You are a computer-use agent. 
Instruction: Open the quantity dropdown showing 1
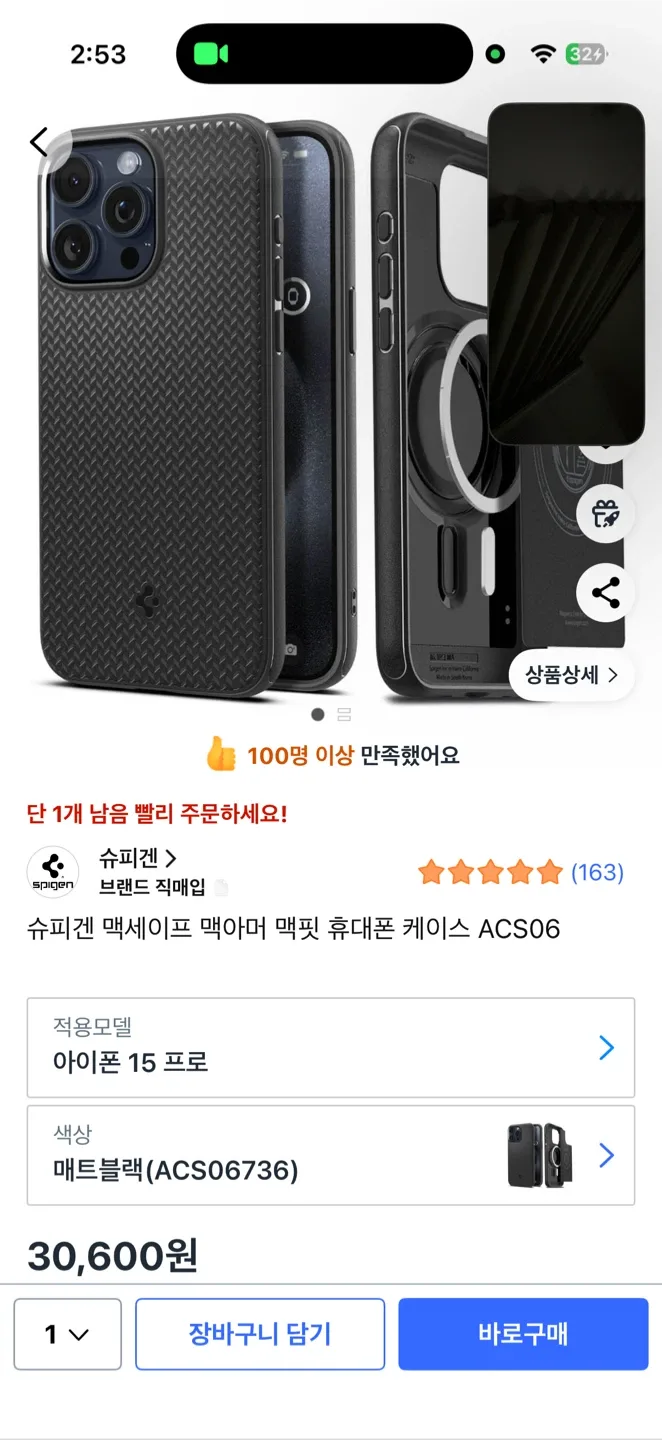(67, 1334)
